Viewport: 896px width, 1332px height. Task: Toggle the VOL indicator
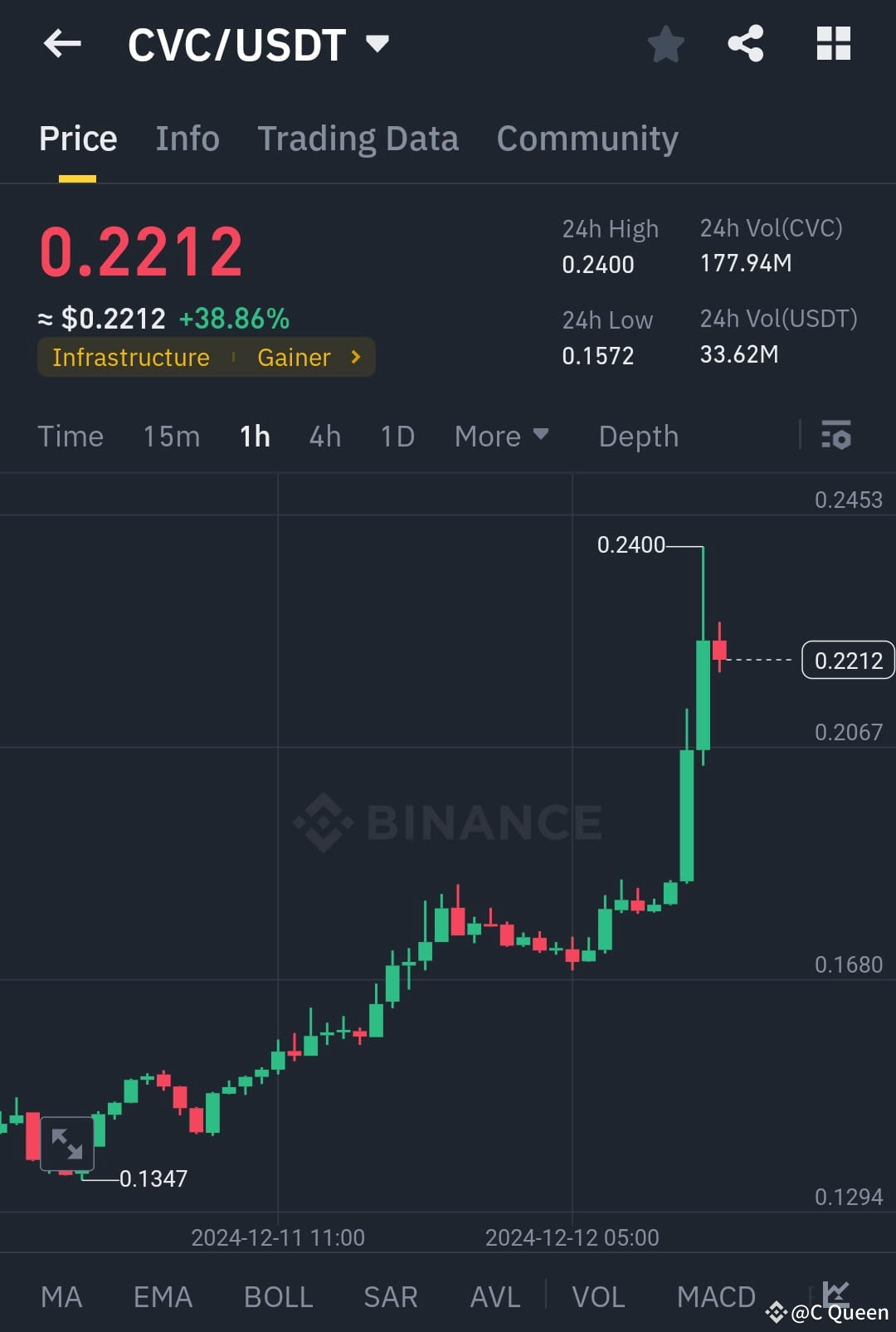tap(599, 1296)
